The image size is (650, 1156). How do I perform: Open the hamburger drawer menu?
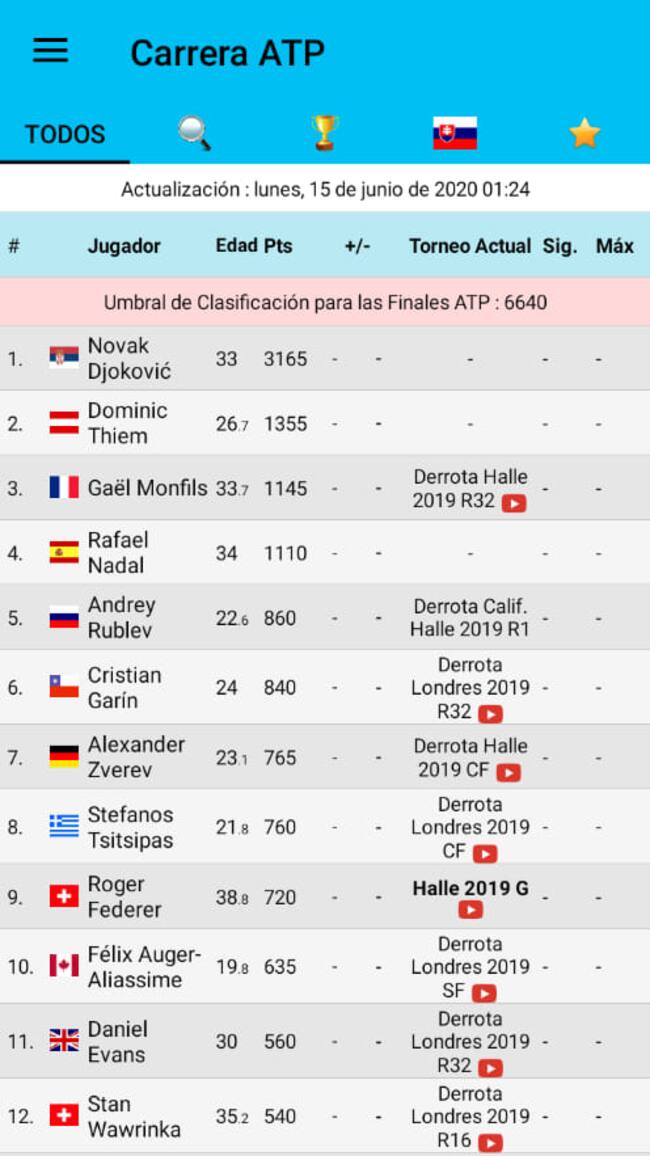click(x=50, y=51)
